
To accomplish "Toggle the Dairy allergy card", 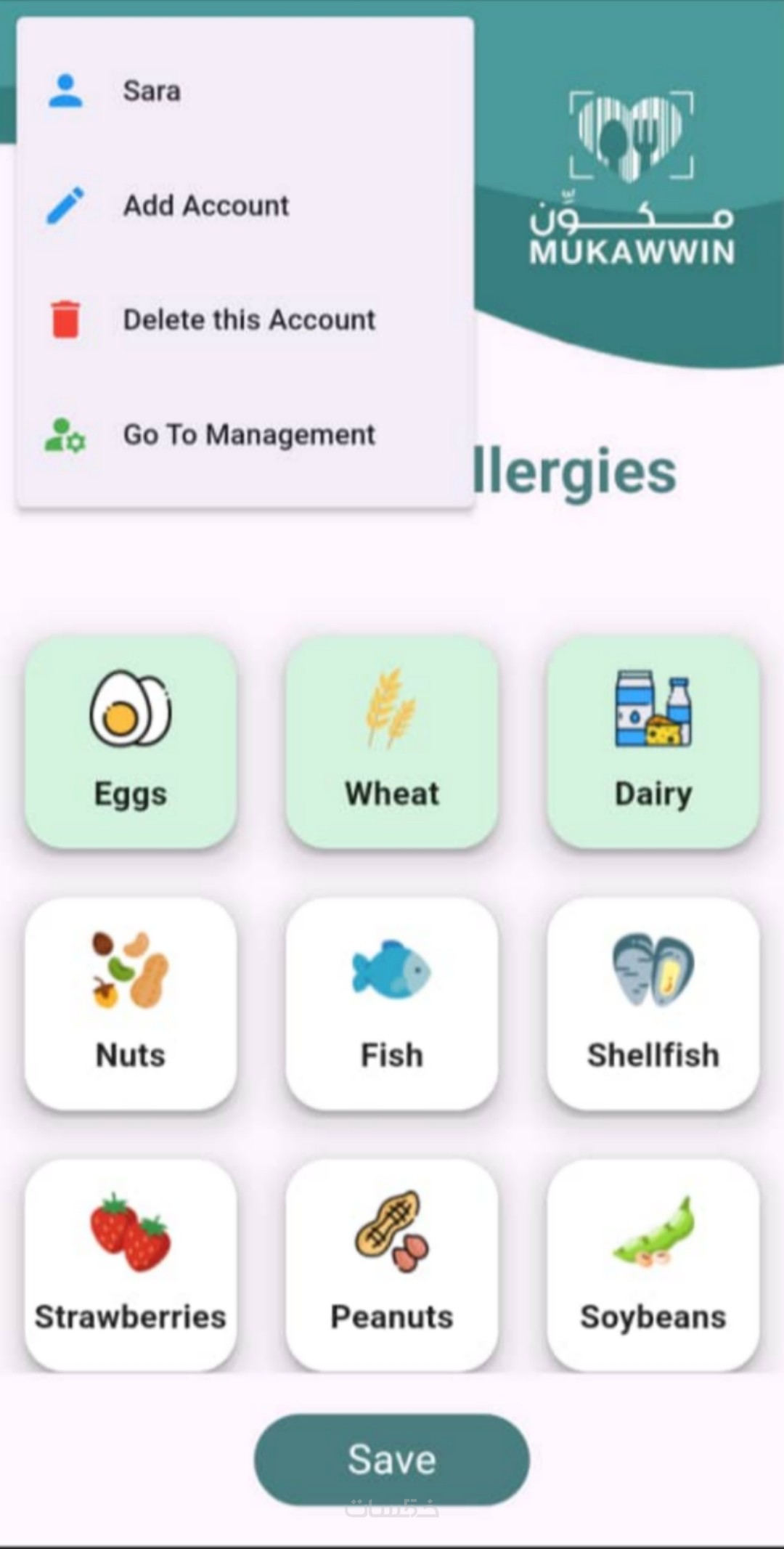I will pos(653,741).
